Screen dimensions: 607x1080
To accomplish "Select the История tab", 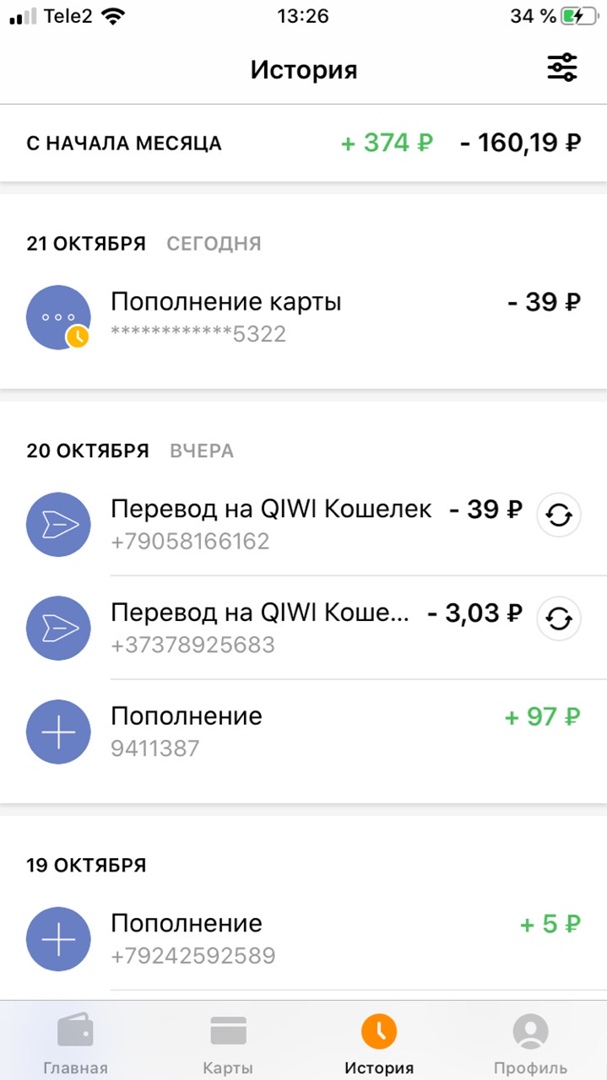I will (x=379, y=1044).
